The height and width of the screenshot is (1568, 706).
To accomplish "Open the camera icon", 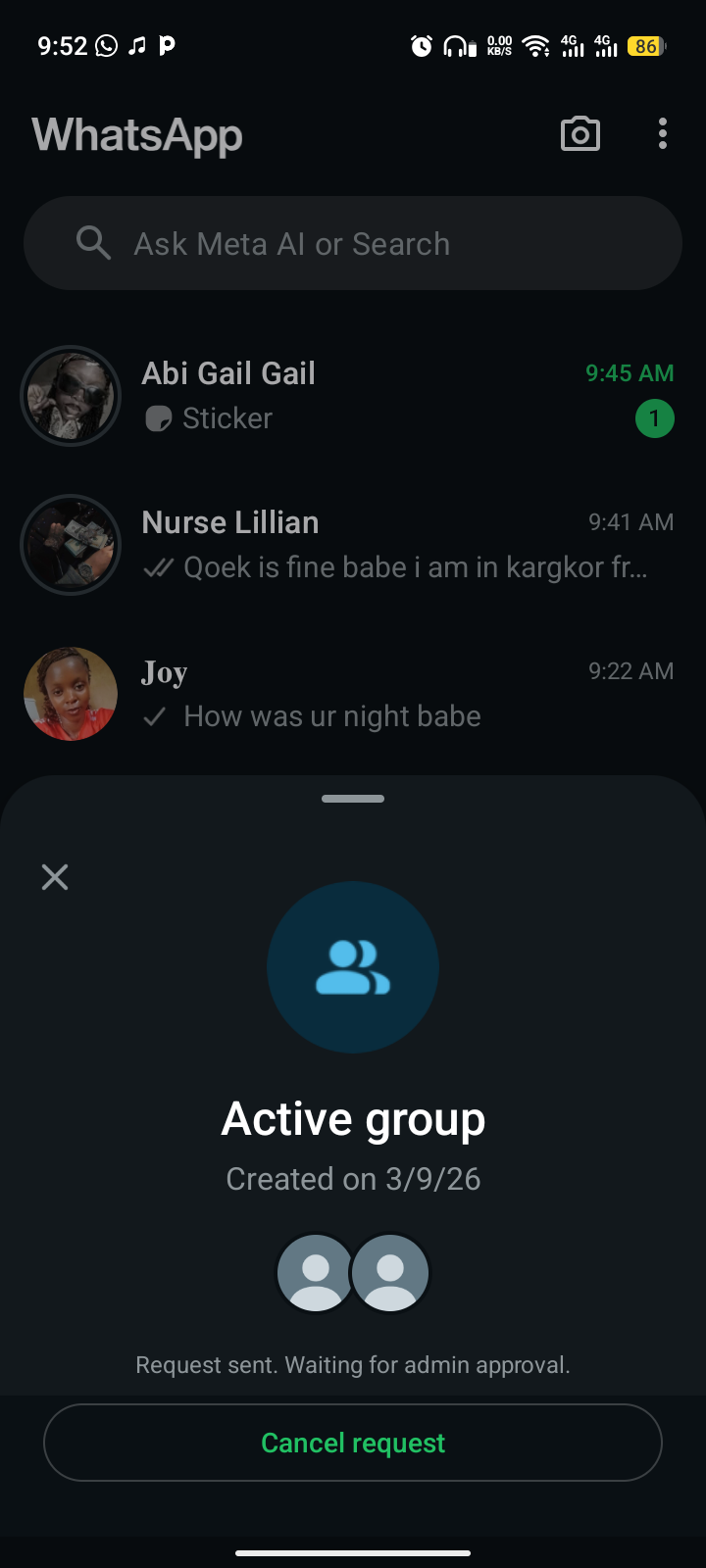I will pyautogui.click(x=580, y=134).
